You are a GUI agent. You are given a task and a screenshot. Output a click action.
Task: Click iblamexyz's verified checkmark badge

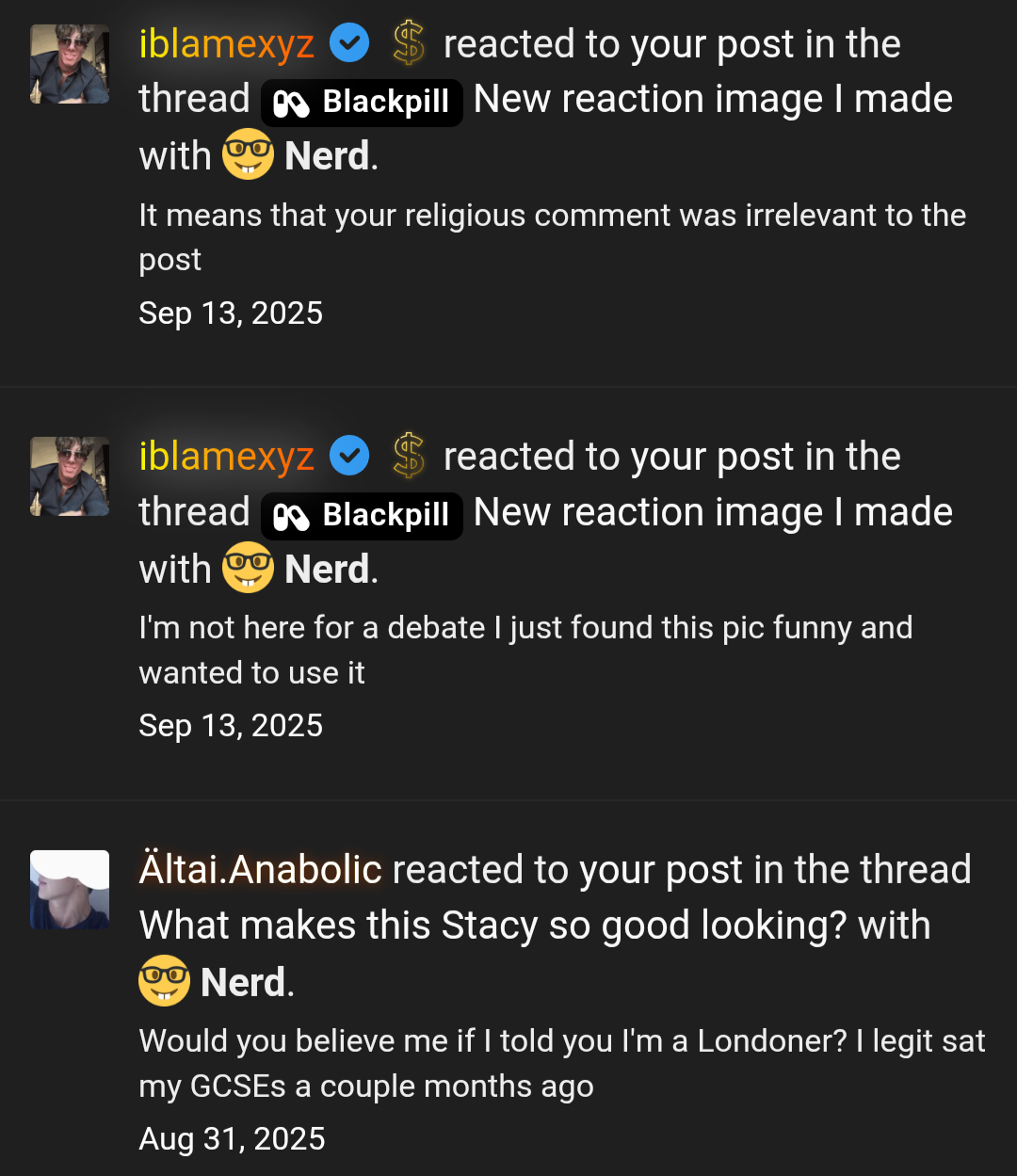point(348,42)
